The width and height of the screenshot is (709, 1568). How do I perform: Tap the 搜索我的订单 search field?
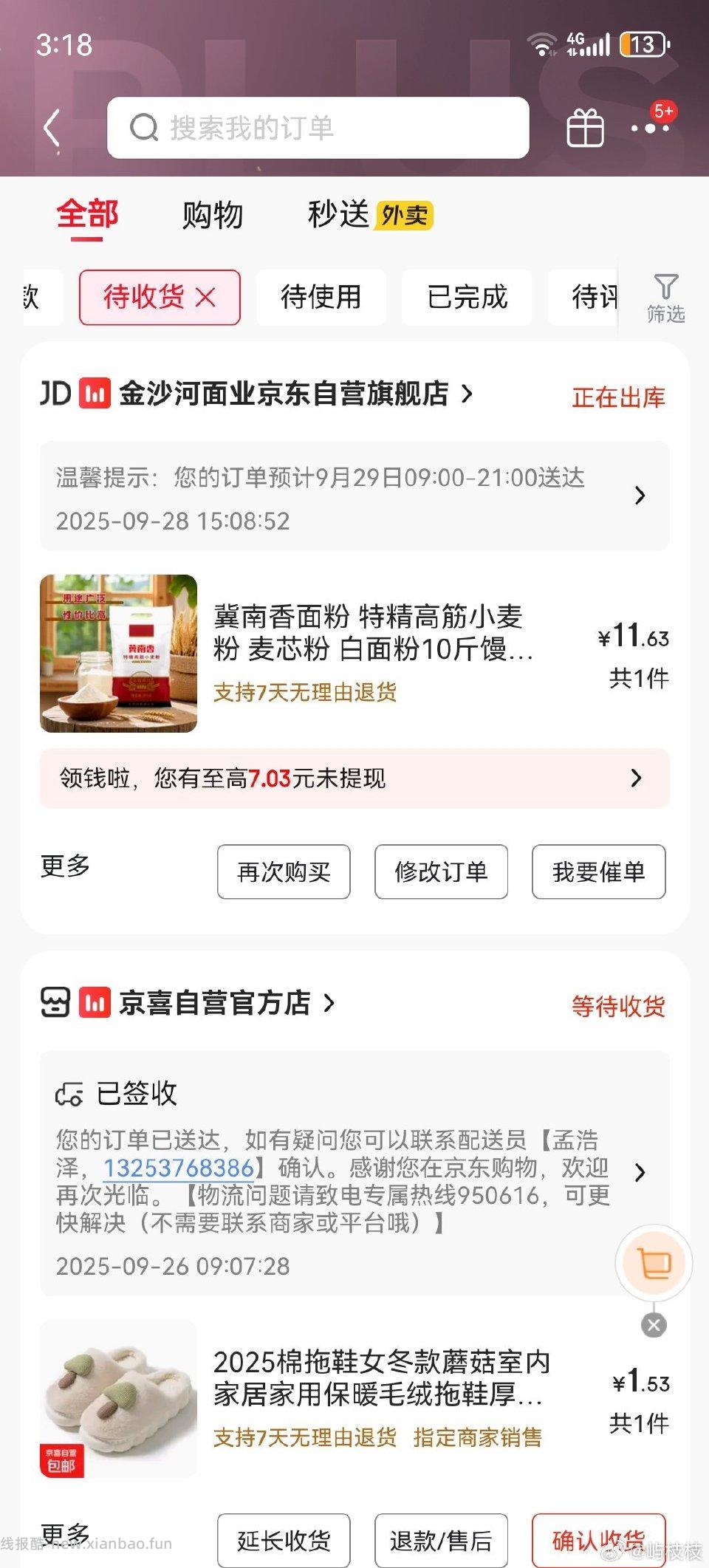[x=318, y=127]
